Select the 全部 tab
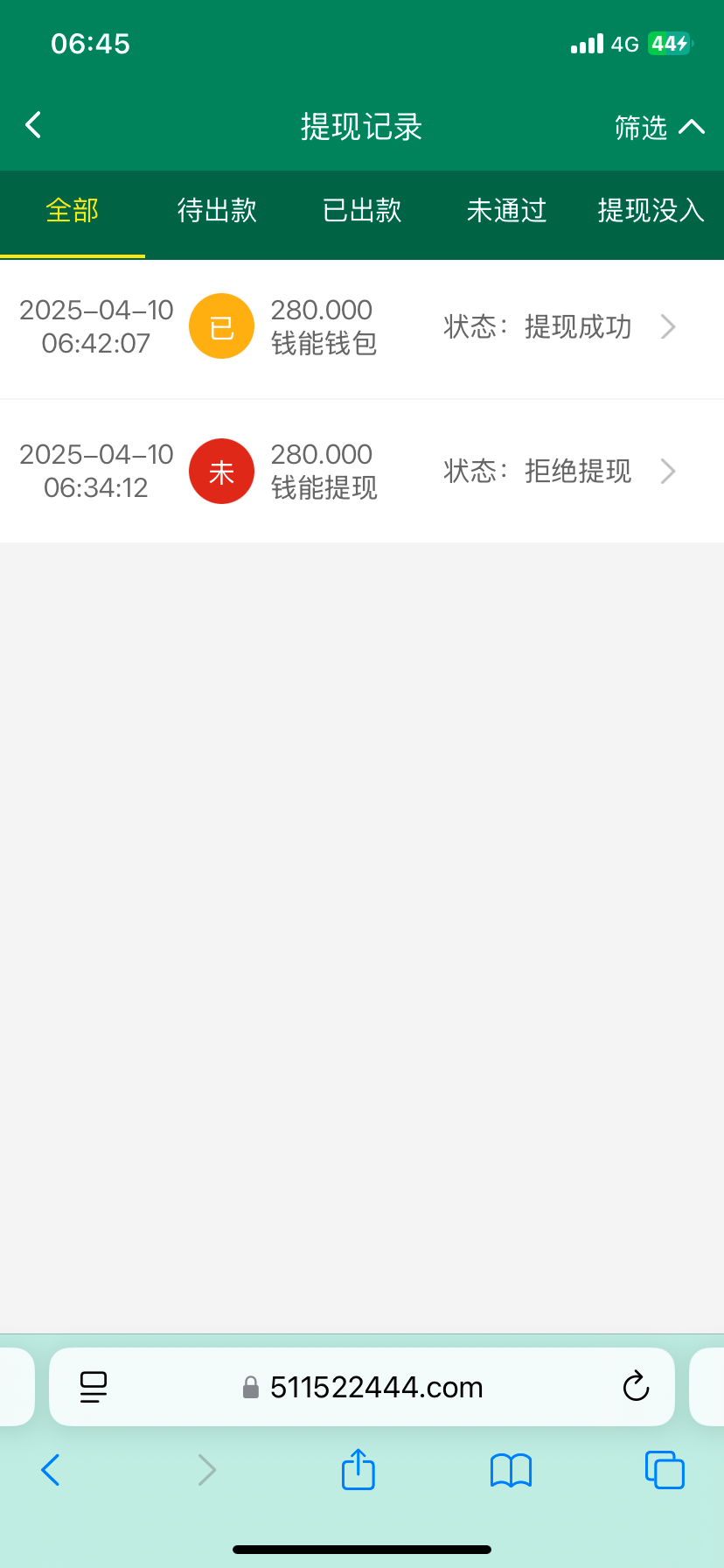Image resolution: width=724 pixels, height=1568 pixels. pos(73,210)
